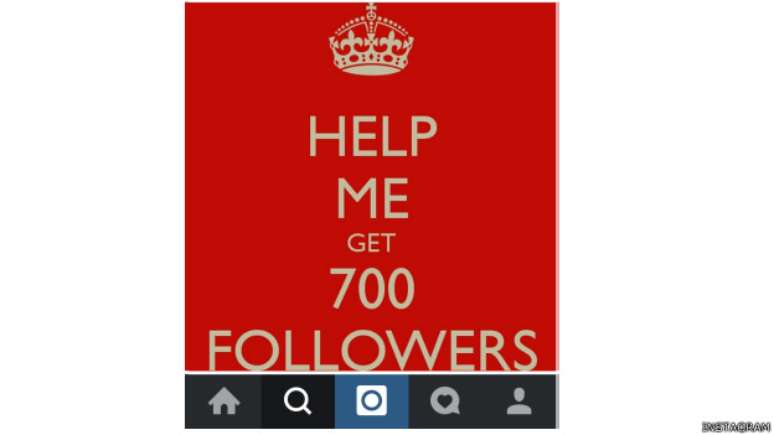
Task: Open the camera to share a photo
Action: [371, 402]
